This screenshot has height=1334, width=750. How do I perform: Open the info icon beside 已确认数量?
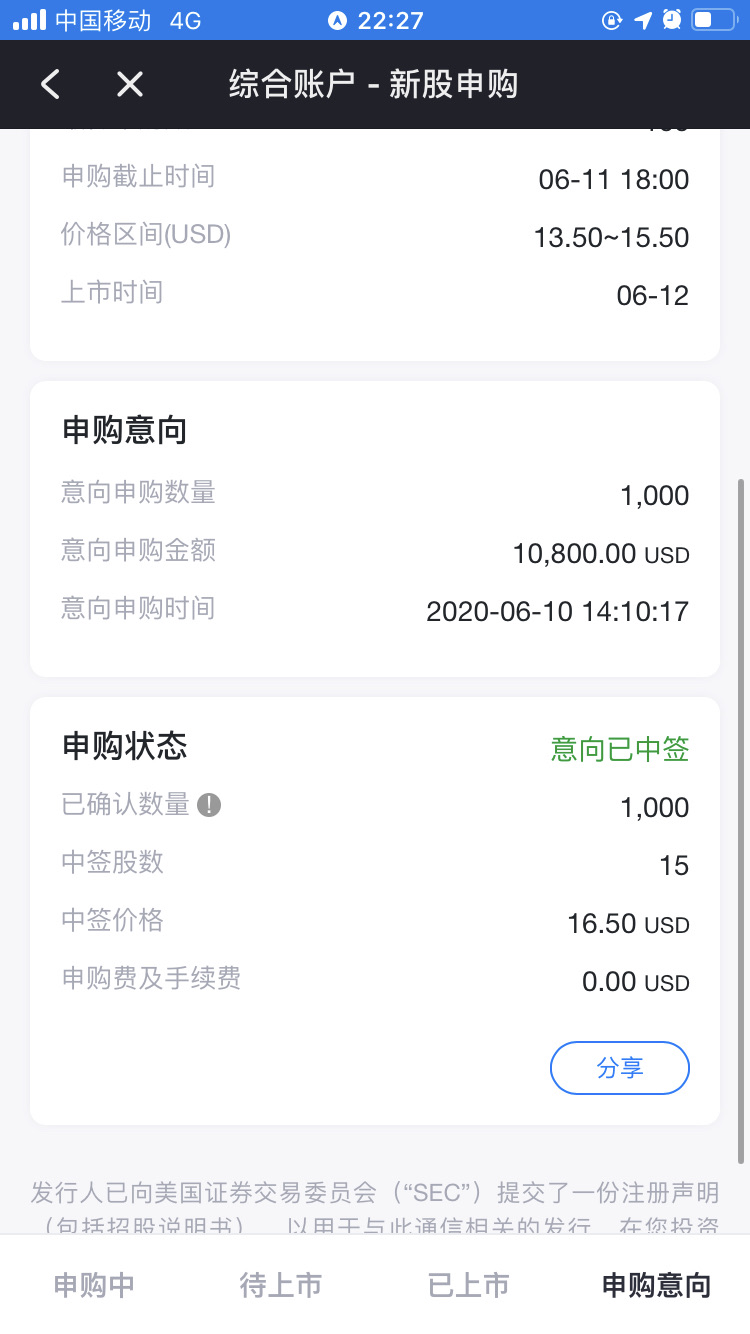209,804
